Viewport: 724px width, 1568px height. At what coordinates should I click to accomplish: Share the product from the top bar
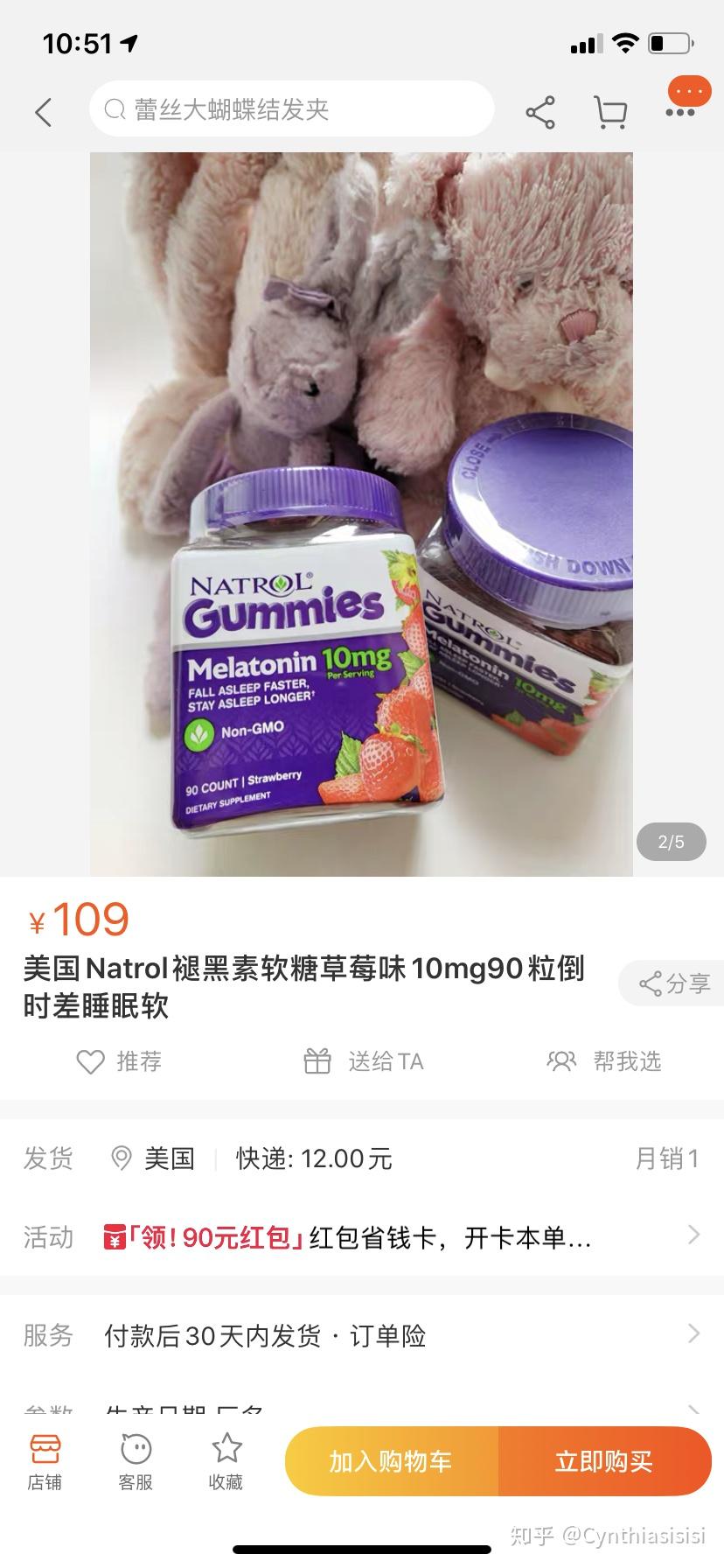pos(540,112)
